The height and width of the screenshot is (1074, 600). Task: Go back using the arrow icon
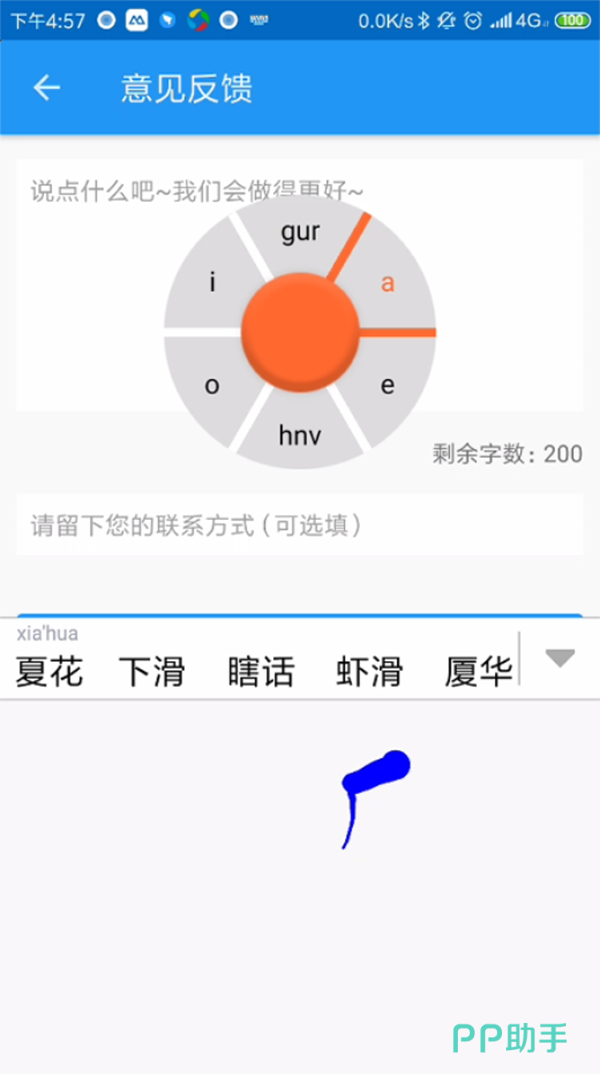pos(46,88)
